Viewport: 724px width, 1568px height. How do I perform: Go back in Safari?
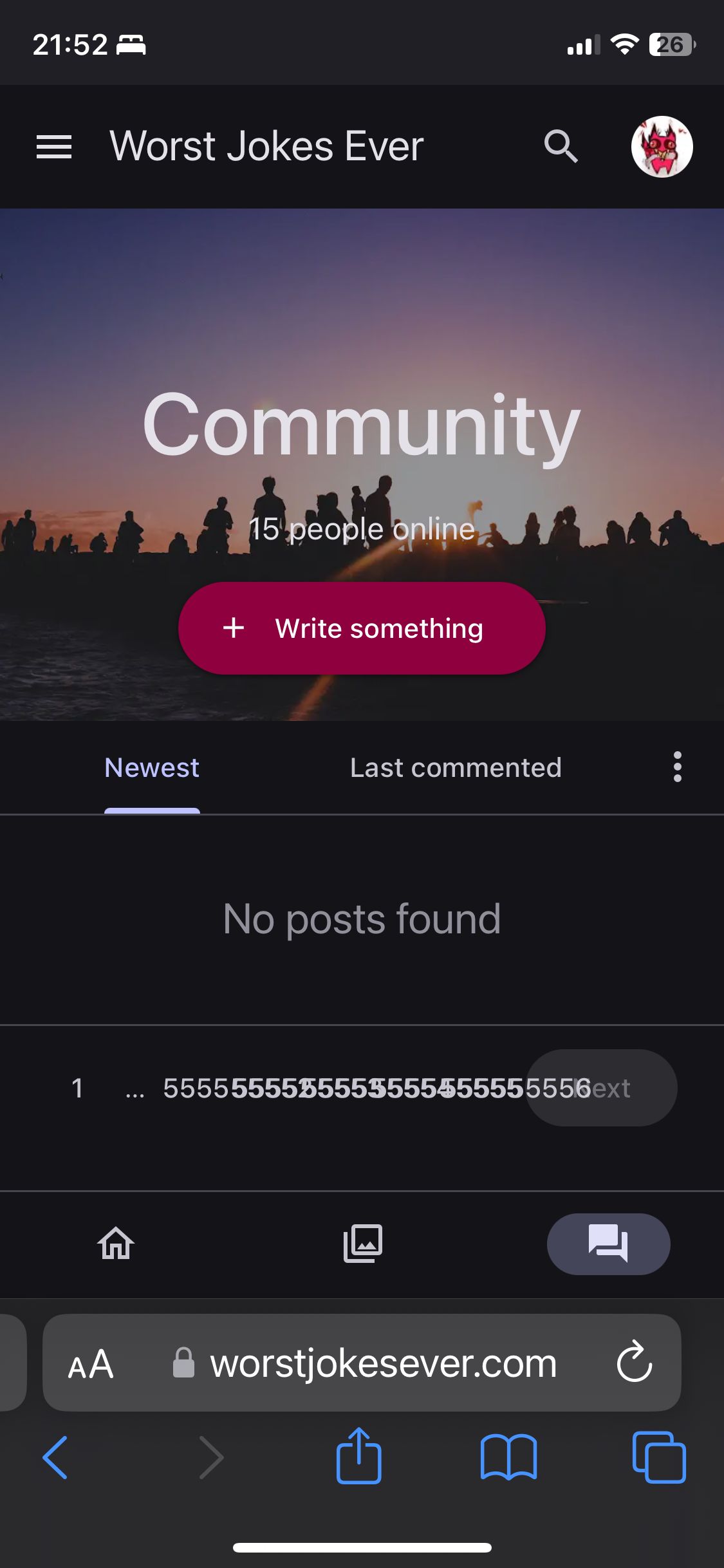tap(55, 1458)
